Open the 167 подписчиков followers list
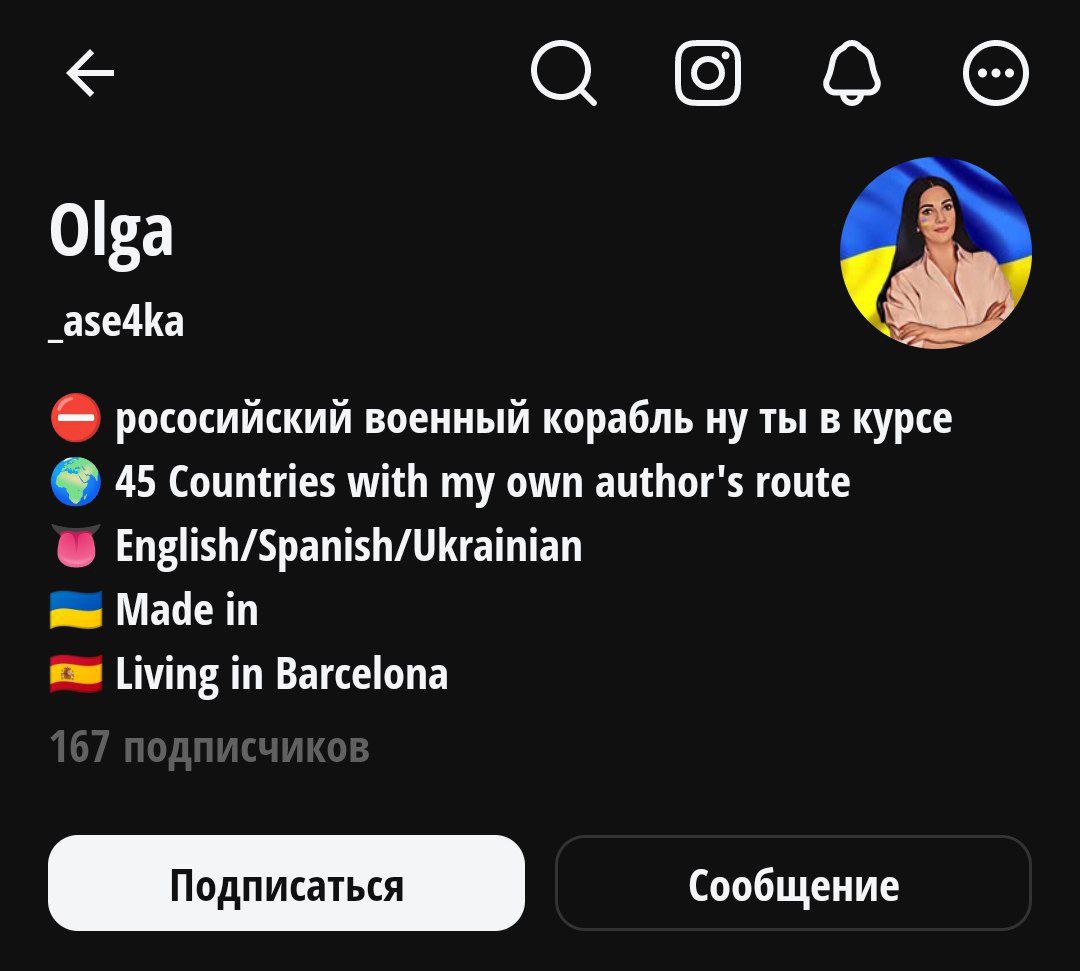Screen dimensions: 1080x971 209,747
